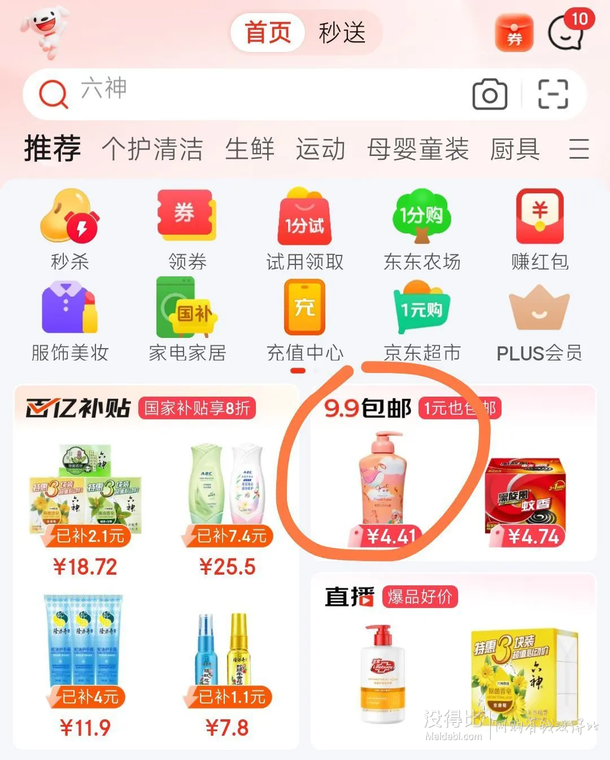Switch to the 秒送 tab
This screenshot has width=610, height=760.
coord(342,32)
